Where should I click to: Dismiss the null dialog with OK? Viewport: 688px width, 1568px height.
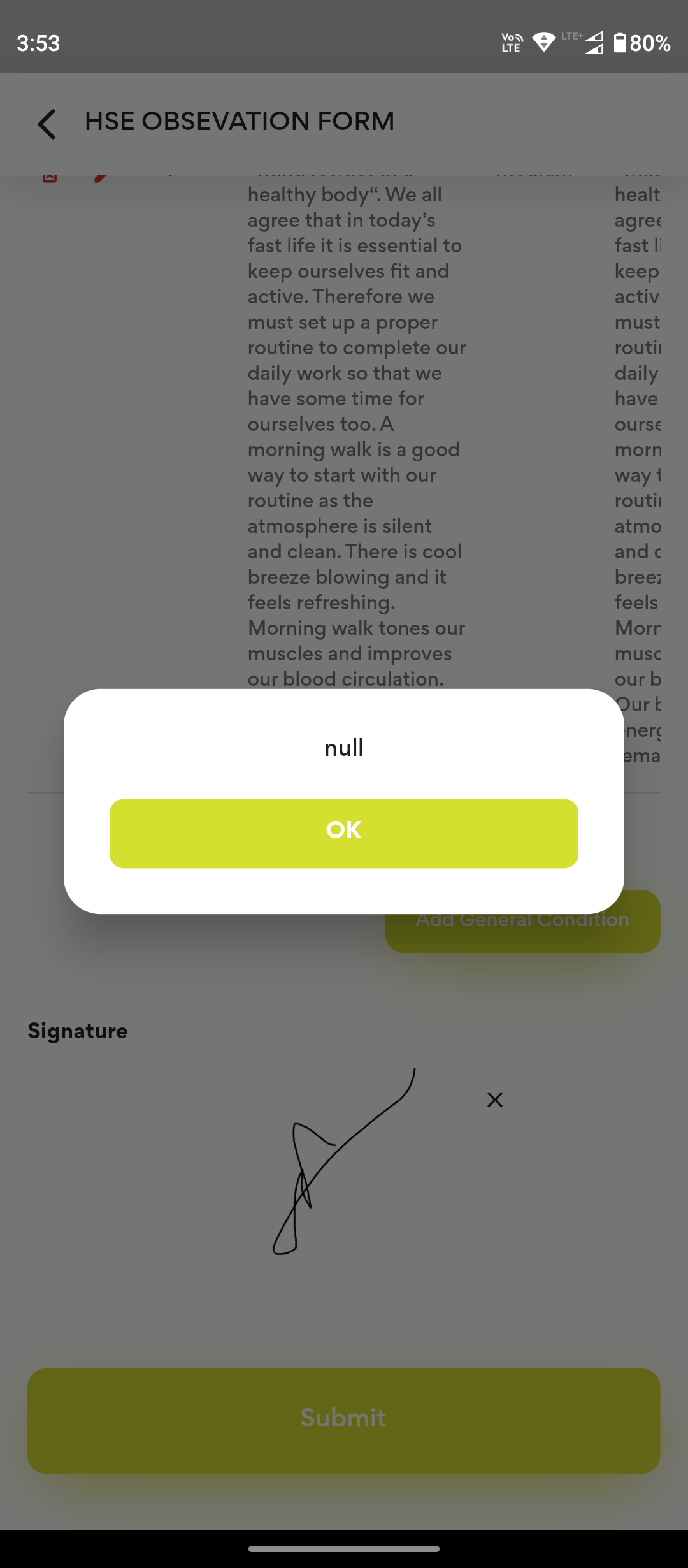344,832
